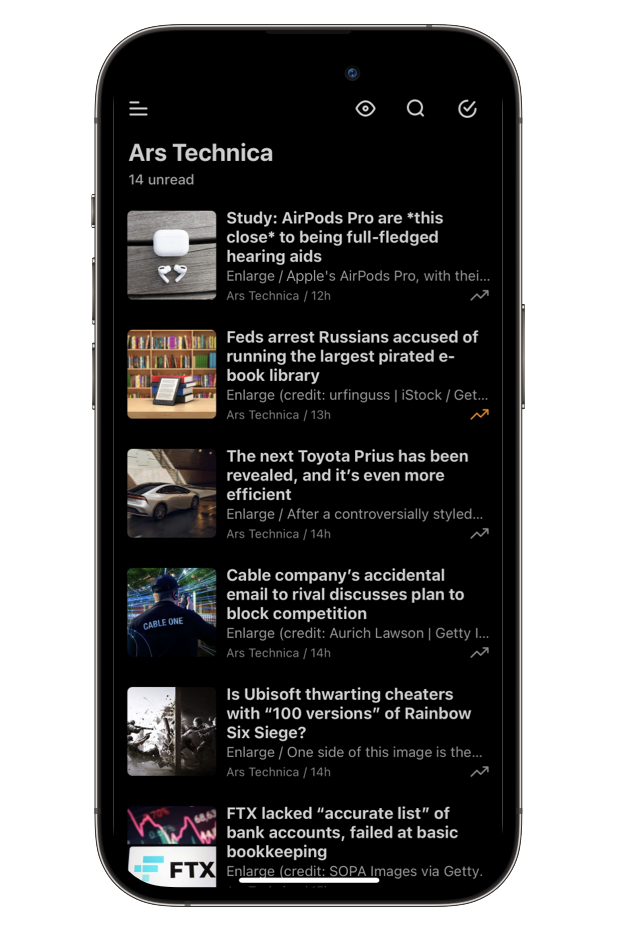Mark all articles as read

click(467, 109)
